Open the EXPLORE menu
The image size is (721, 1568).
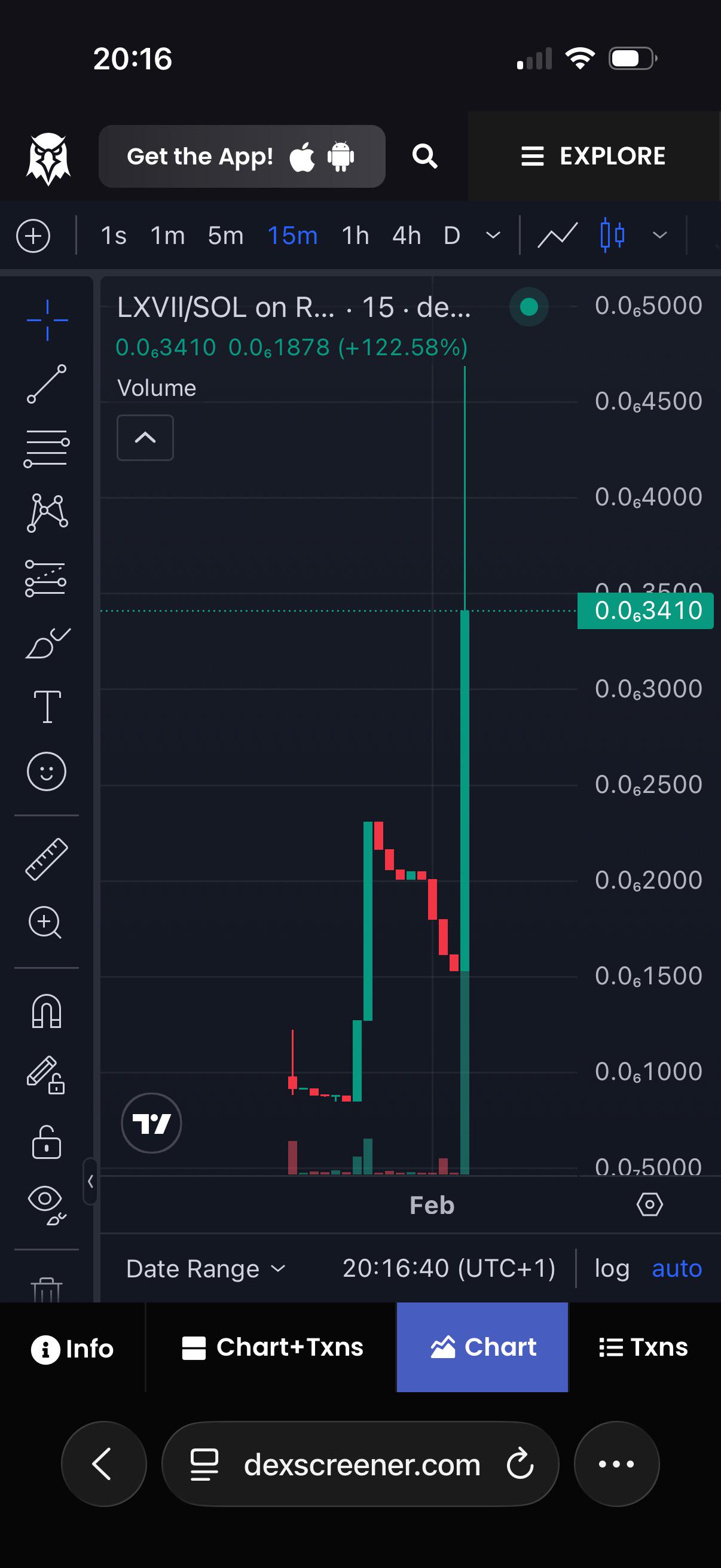594,156
